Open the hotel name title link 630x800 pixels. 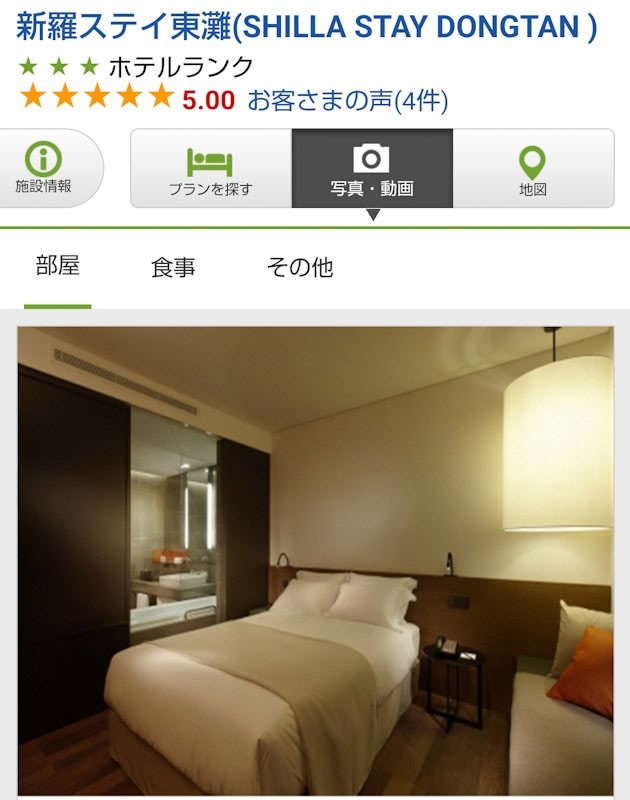[306, 27]
